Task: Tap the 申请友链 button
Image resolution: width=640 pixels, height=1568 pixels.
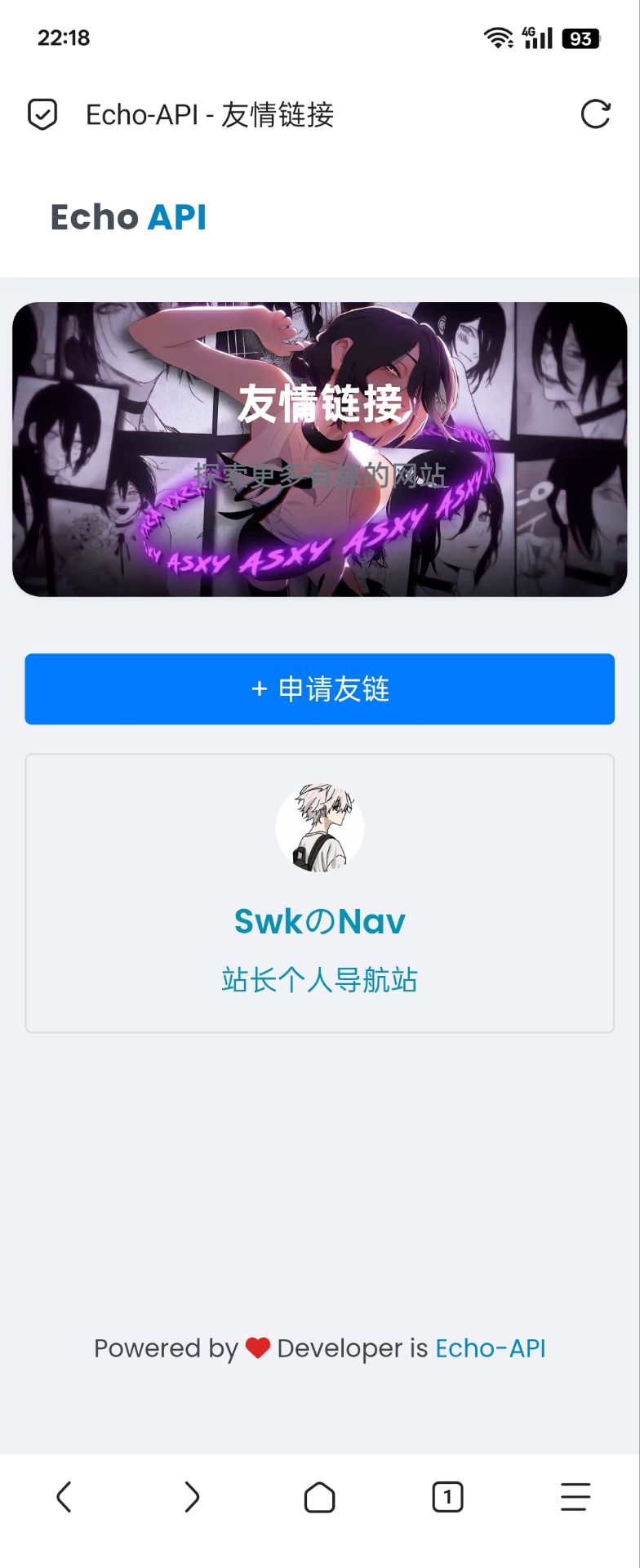Action: pyautogui.click(x=320, y=688)
